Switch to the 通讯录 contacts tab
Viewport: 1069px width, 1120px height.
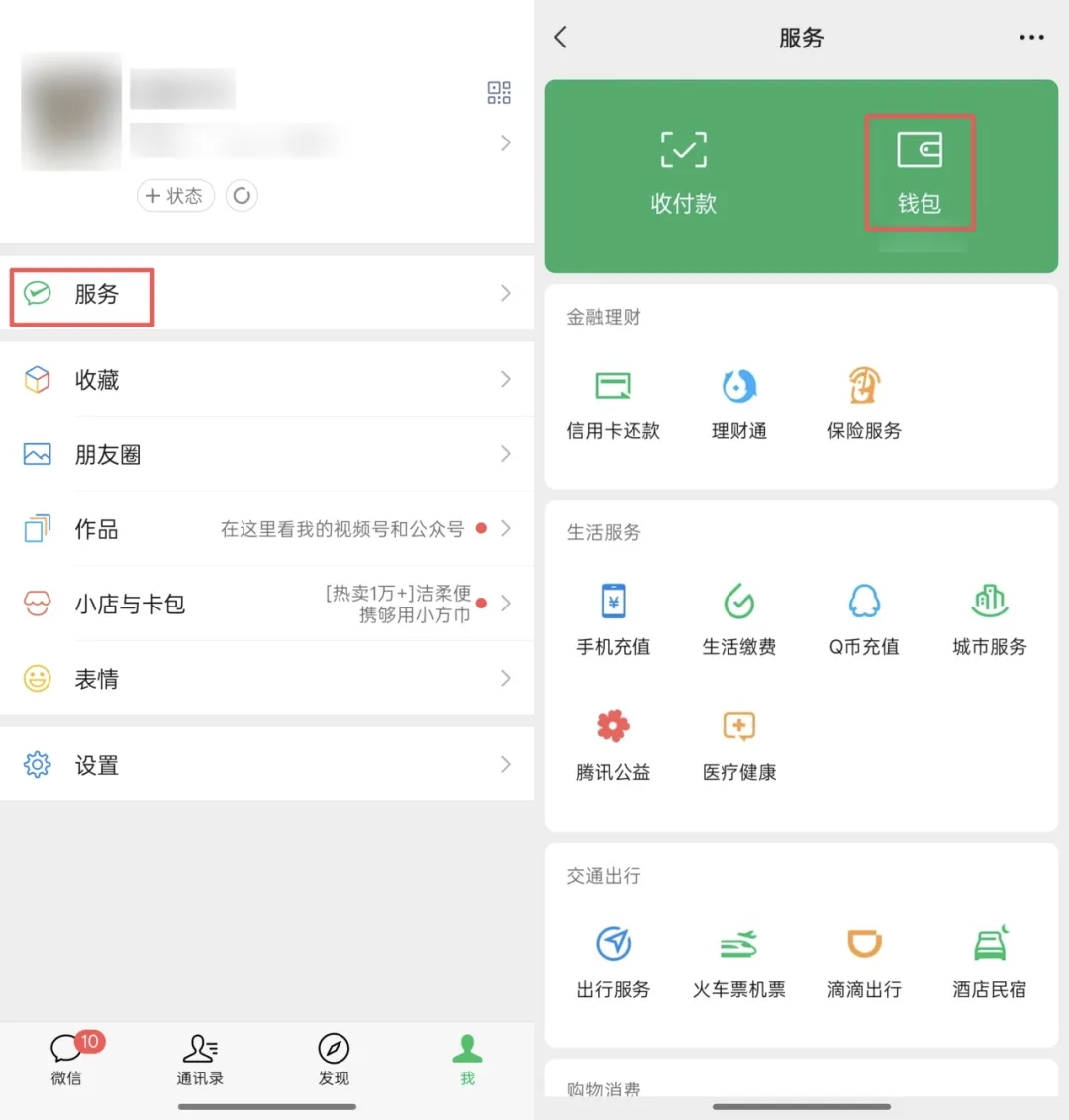(x=200, y=1060)
